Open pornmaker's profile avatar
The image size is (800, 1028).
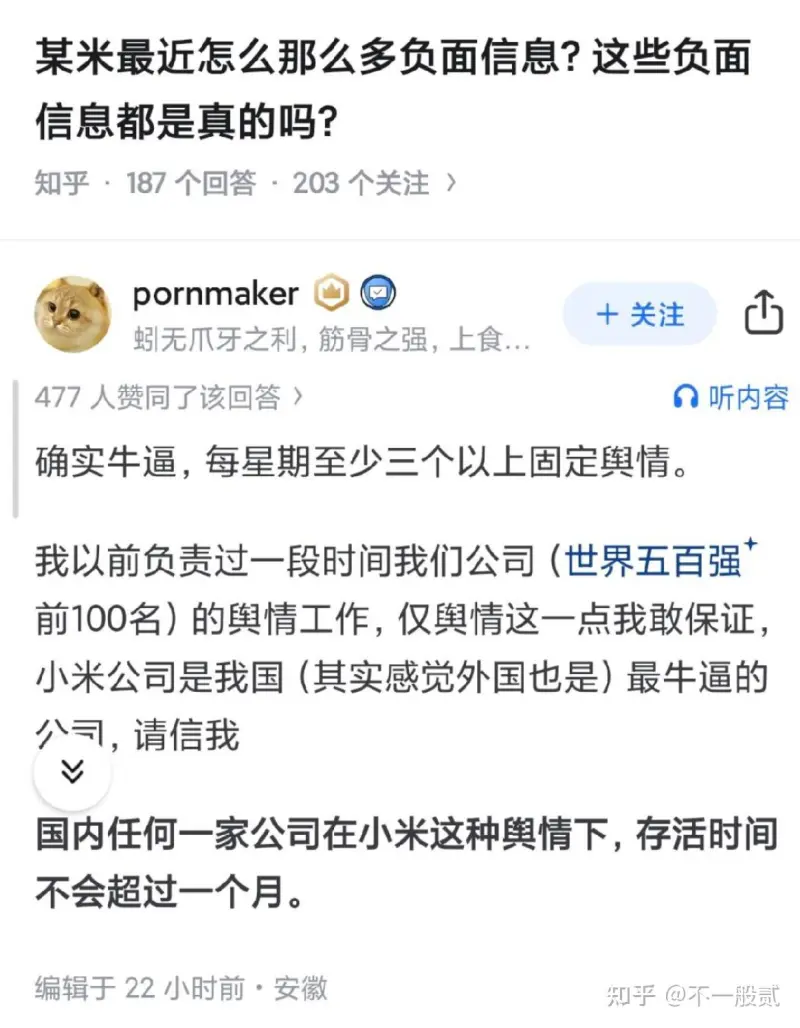pos(73,315)
